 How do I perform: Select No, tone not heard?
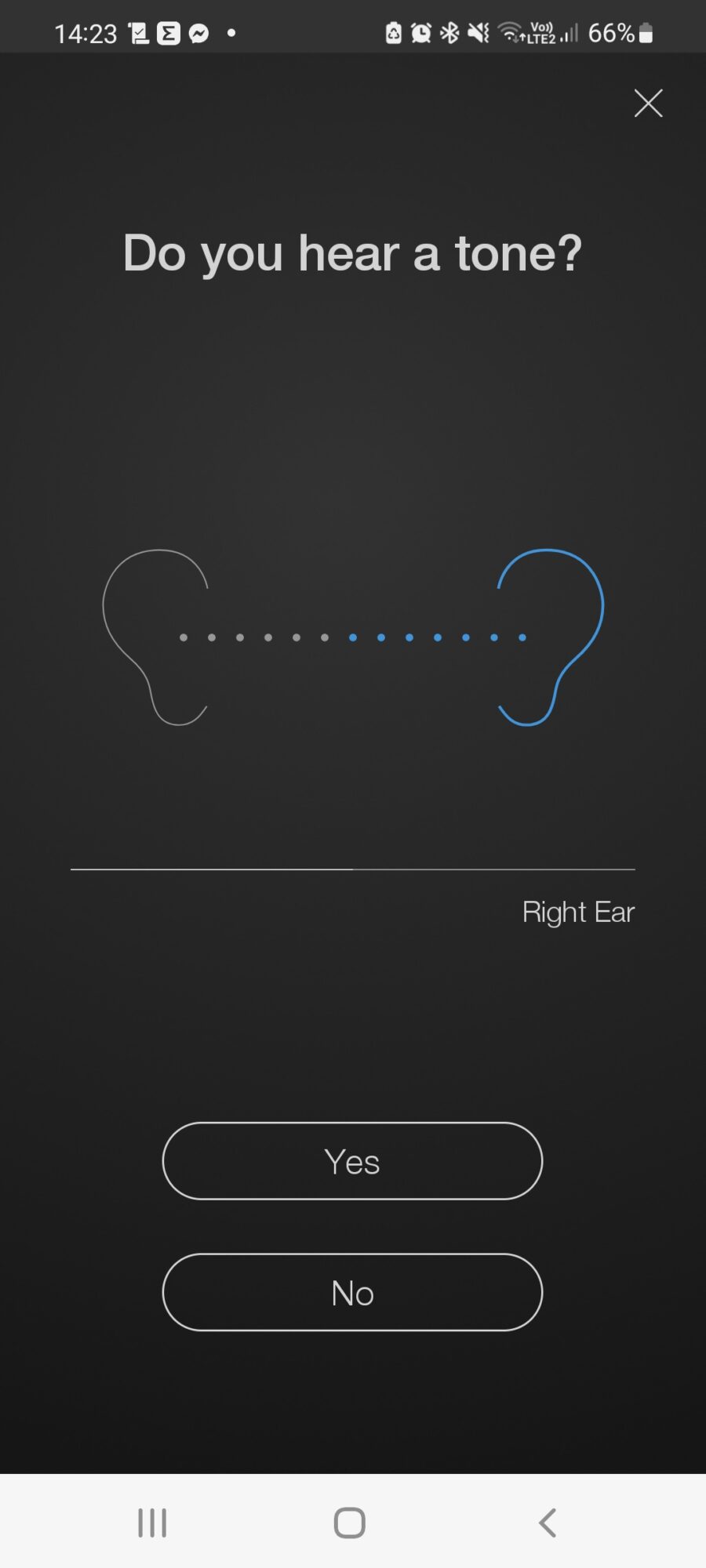(x=352, y=1292)
